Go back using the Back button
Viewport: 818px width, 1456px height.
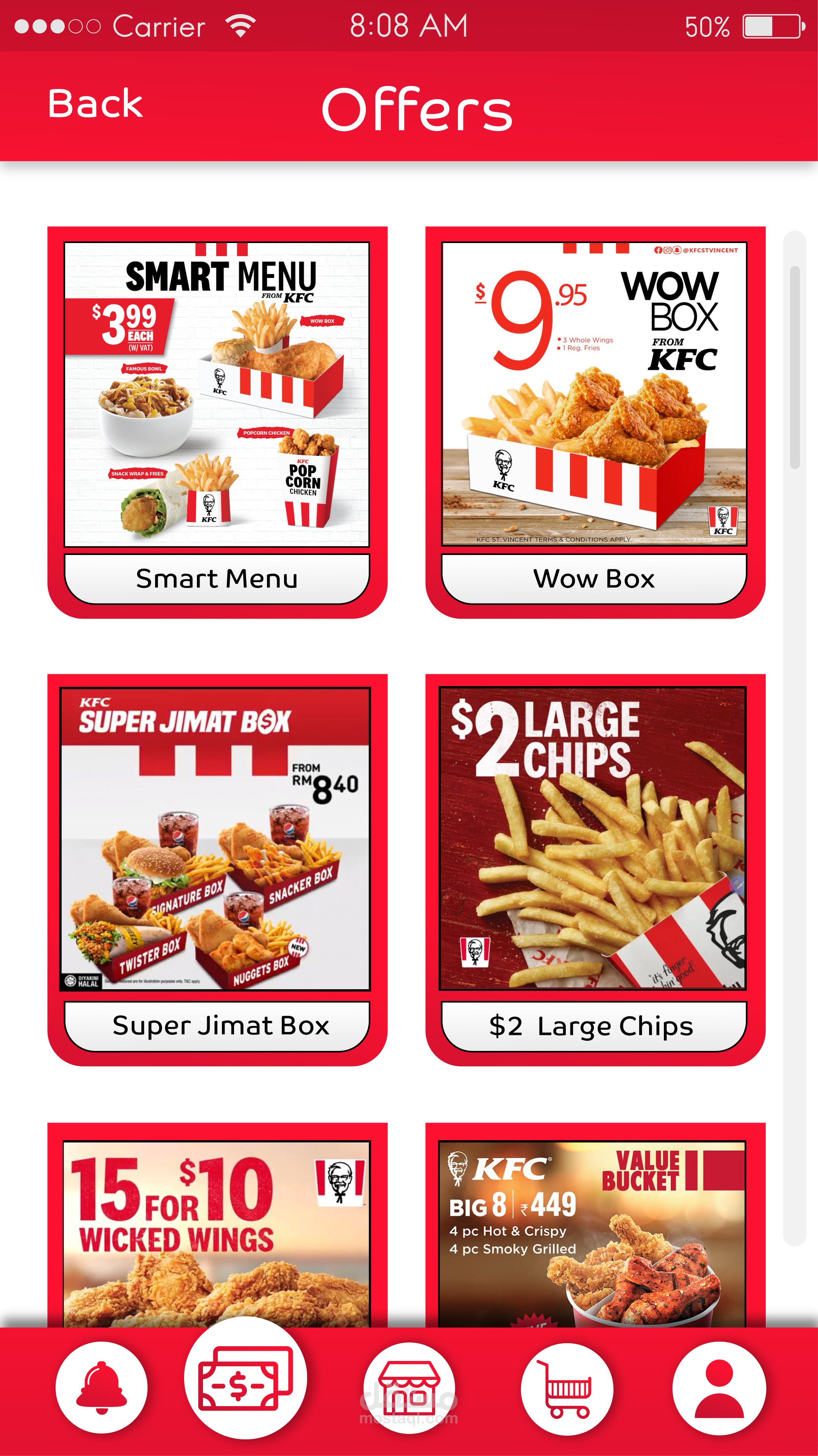95,104
